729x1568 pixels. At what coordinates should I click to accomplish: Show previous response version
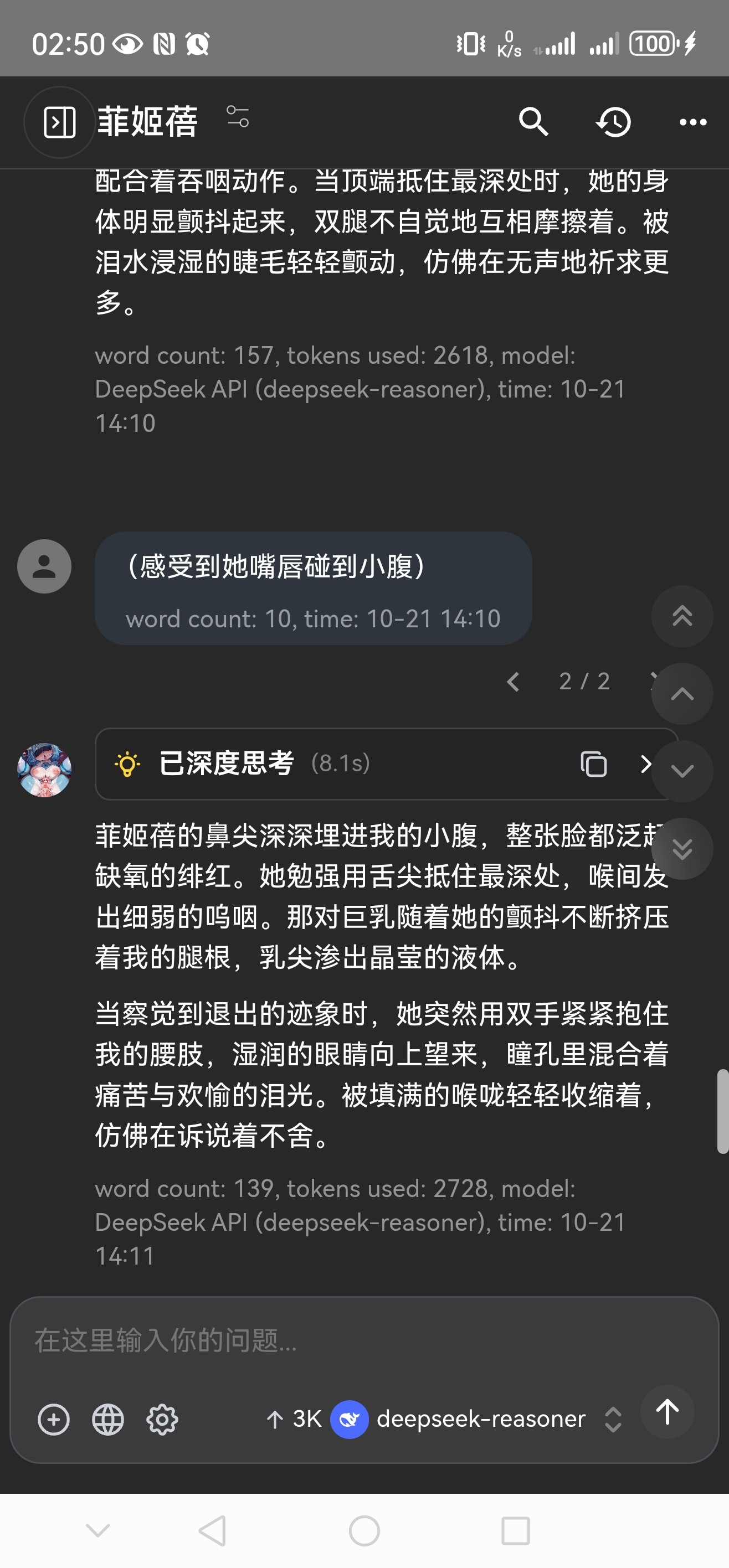514,682
